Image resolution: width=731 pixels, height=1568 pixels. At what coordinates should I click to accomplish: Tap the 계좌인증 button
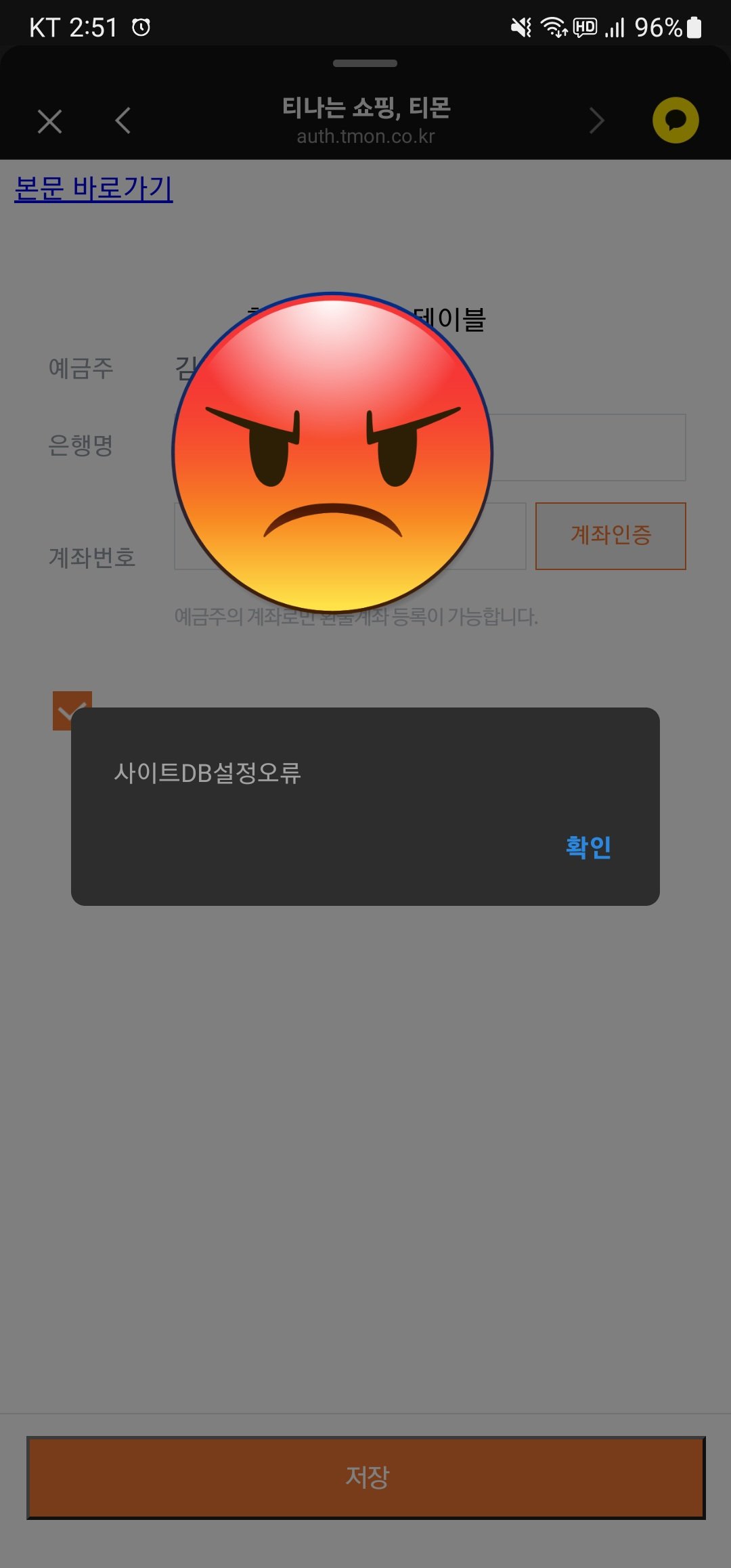(x=611, y=536)
